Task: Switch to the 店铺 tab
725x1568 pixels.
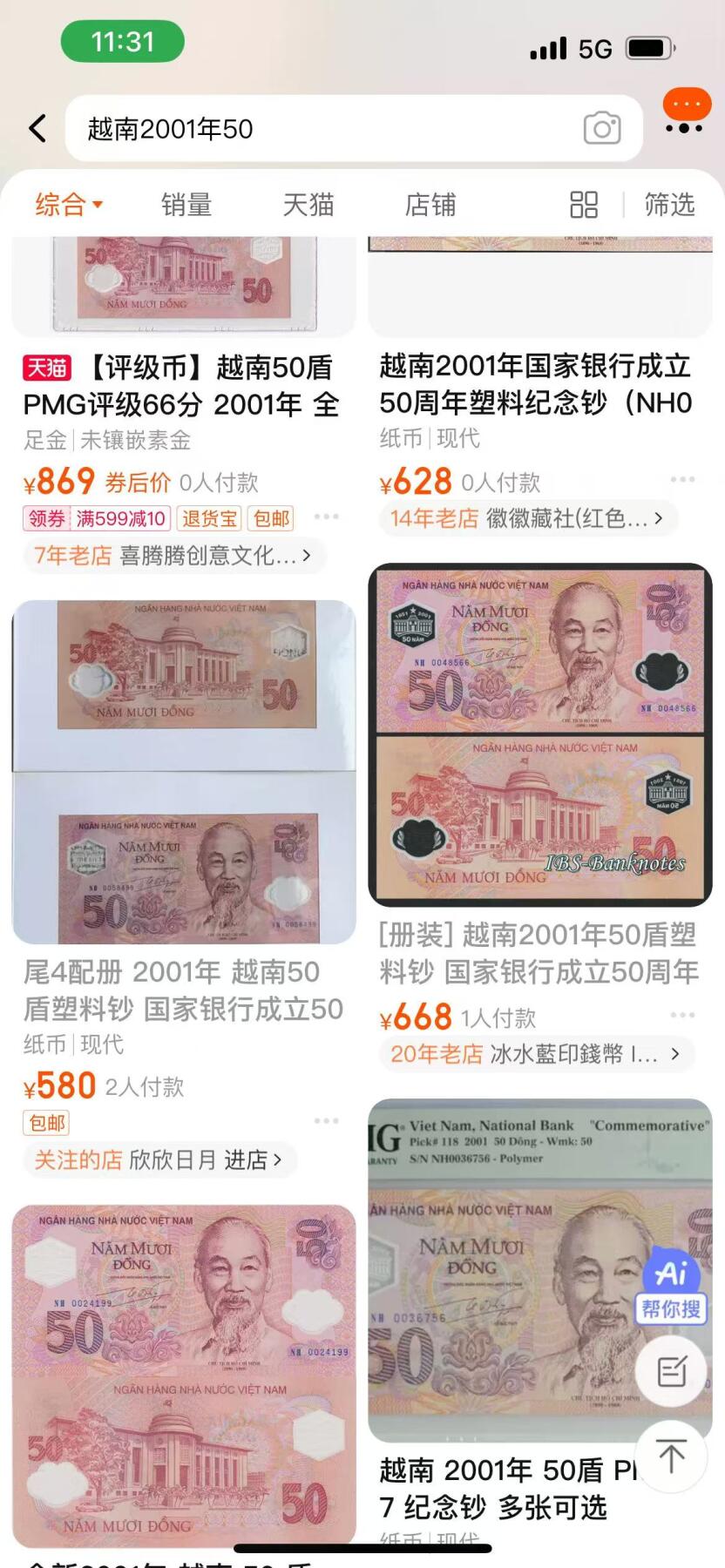Action: click(430, 206)
